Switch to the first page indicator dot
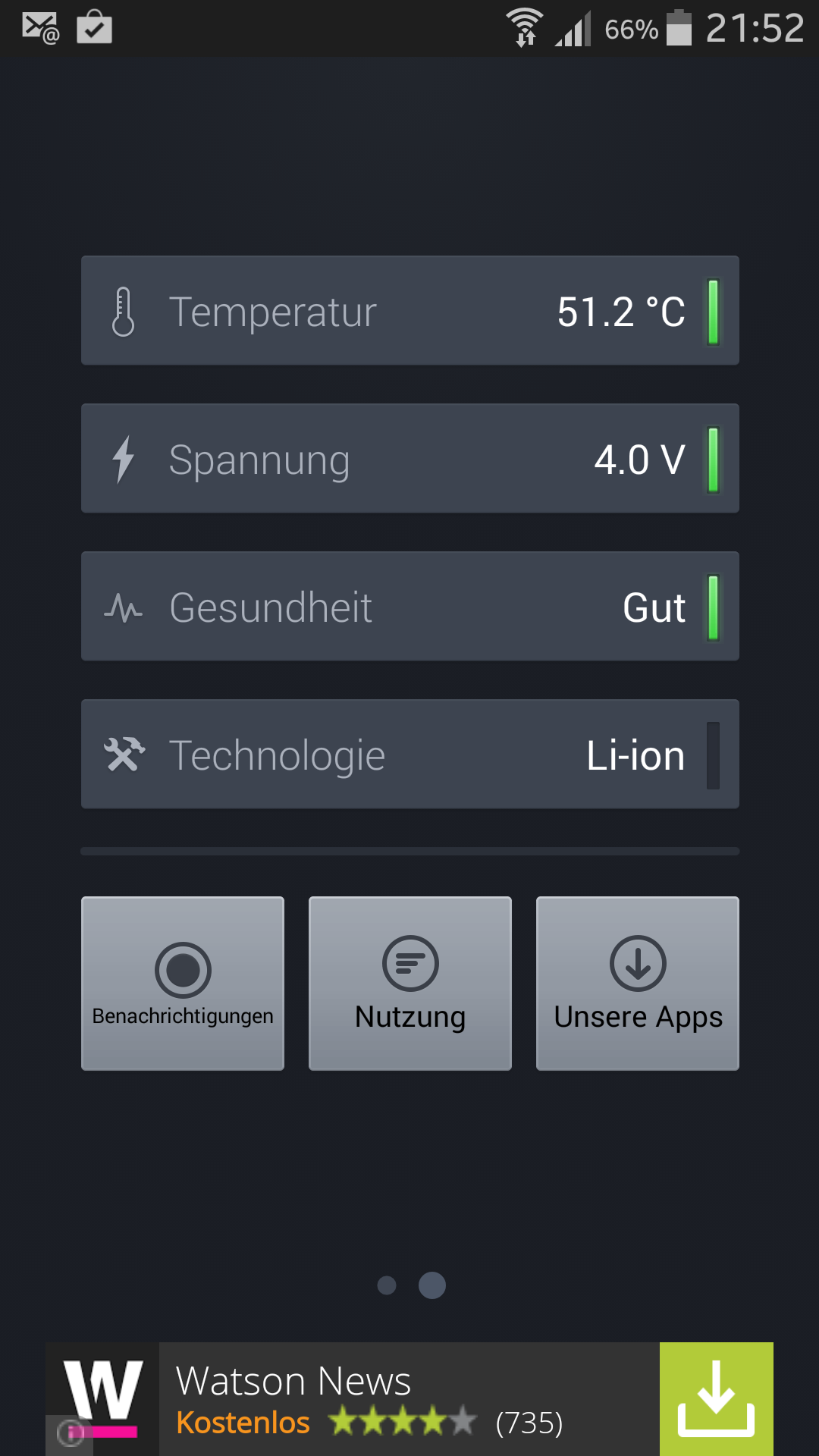Screen dimensions: 819x1456 (x=387, y=1285)
